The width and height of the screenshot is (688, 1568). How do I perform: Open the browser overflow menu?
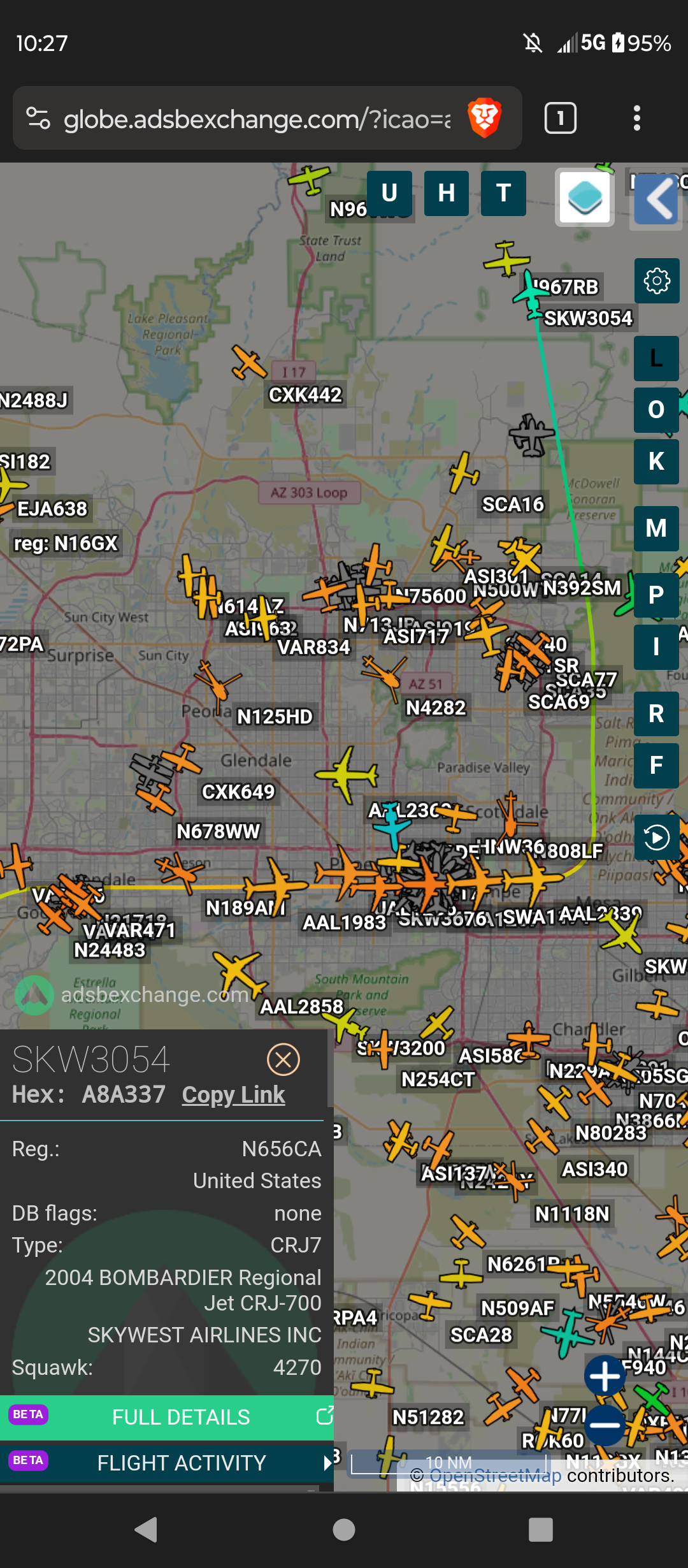click(x=636, y=118)
